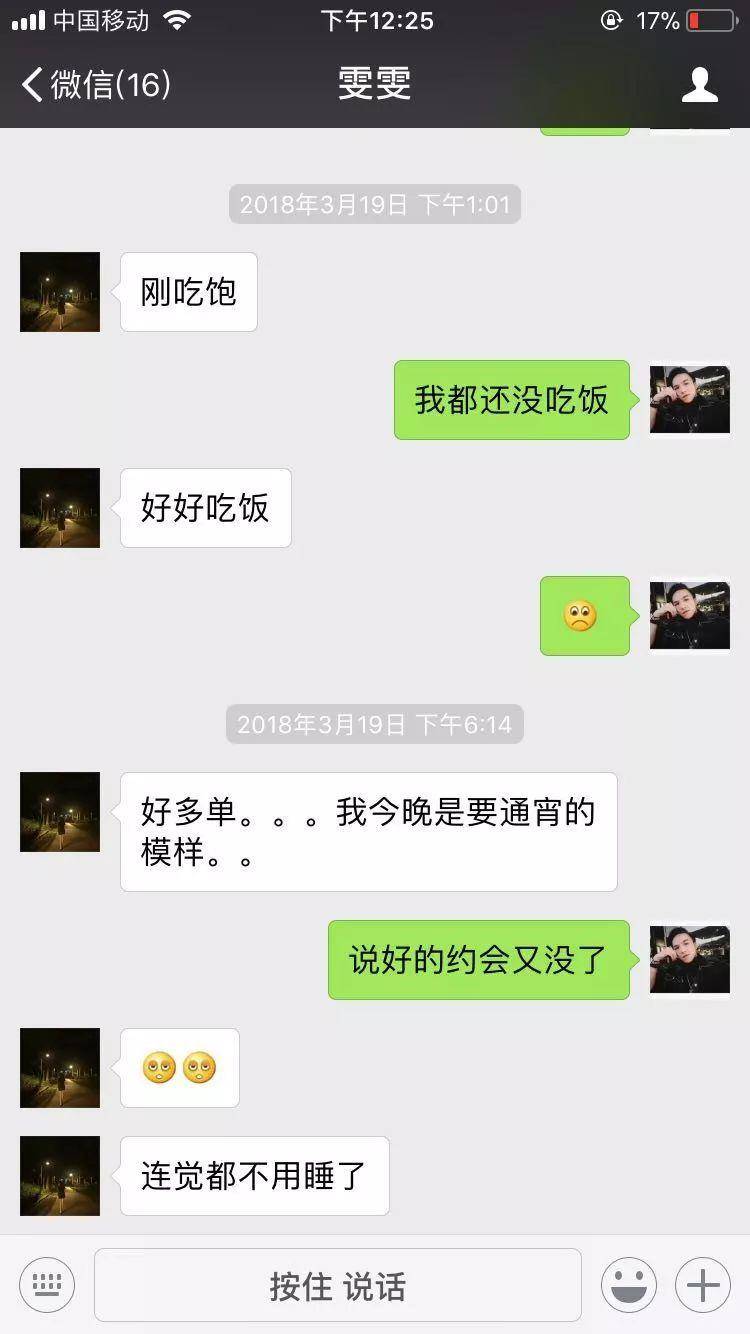Tap the plus icon to open more options
The width and height of the screenshot is (750, 1334).
click(702, 1284)
